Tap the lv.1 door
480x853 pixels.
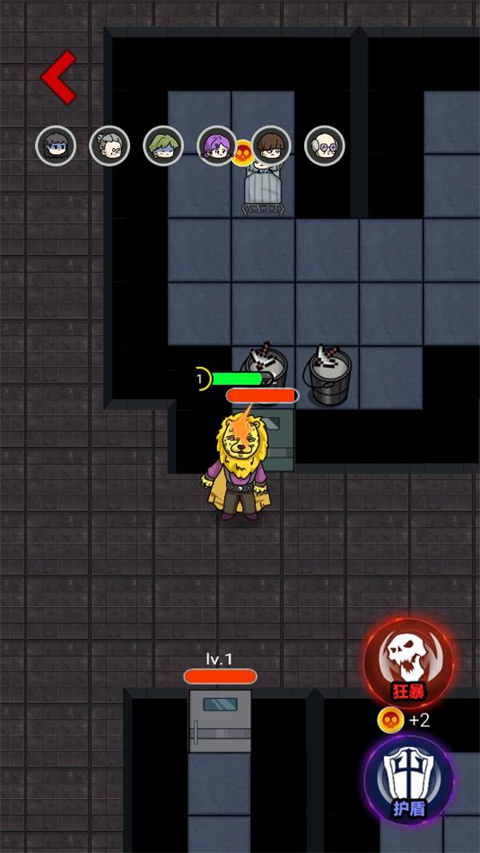click(220, 721)
